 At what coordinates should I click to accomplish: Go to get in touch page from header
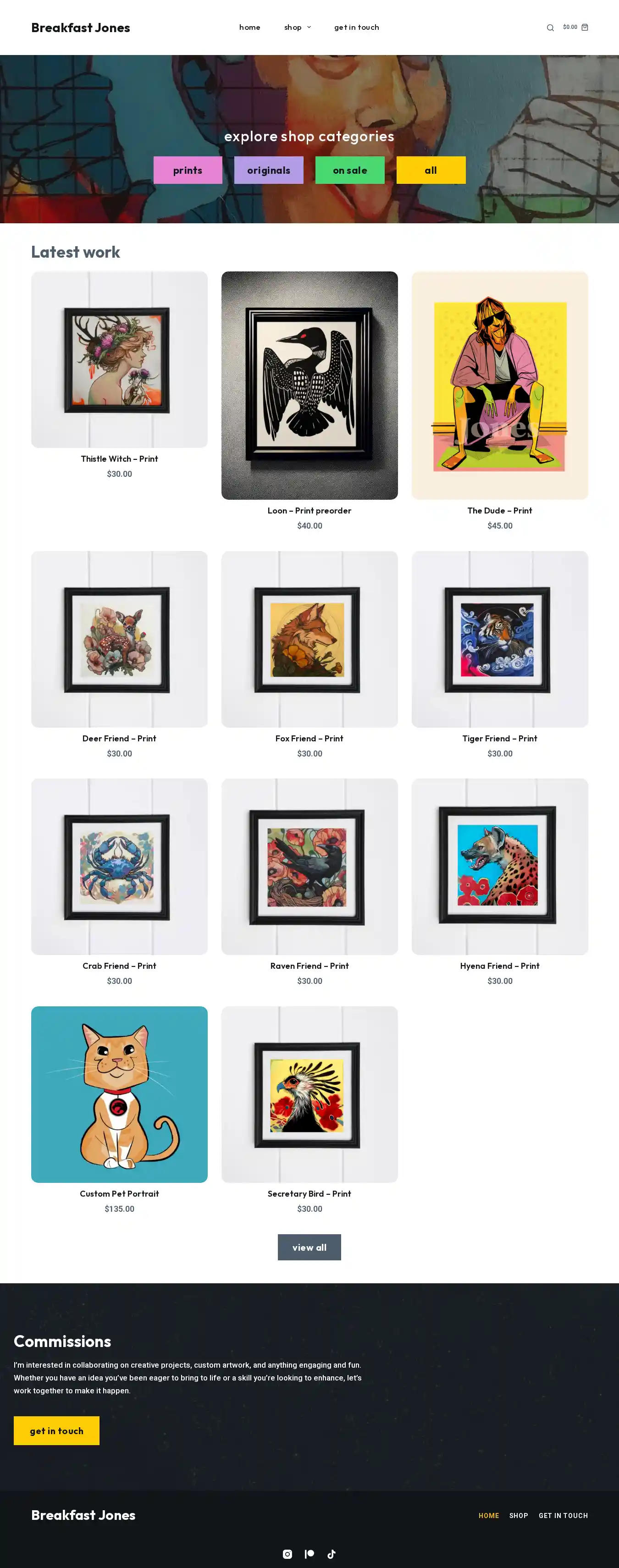coord(356,28)
